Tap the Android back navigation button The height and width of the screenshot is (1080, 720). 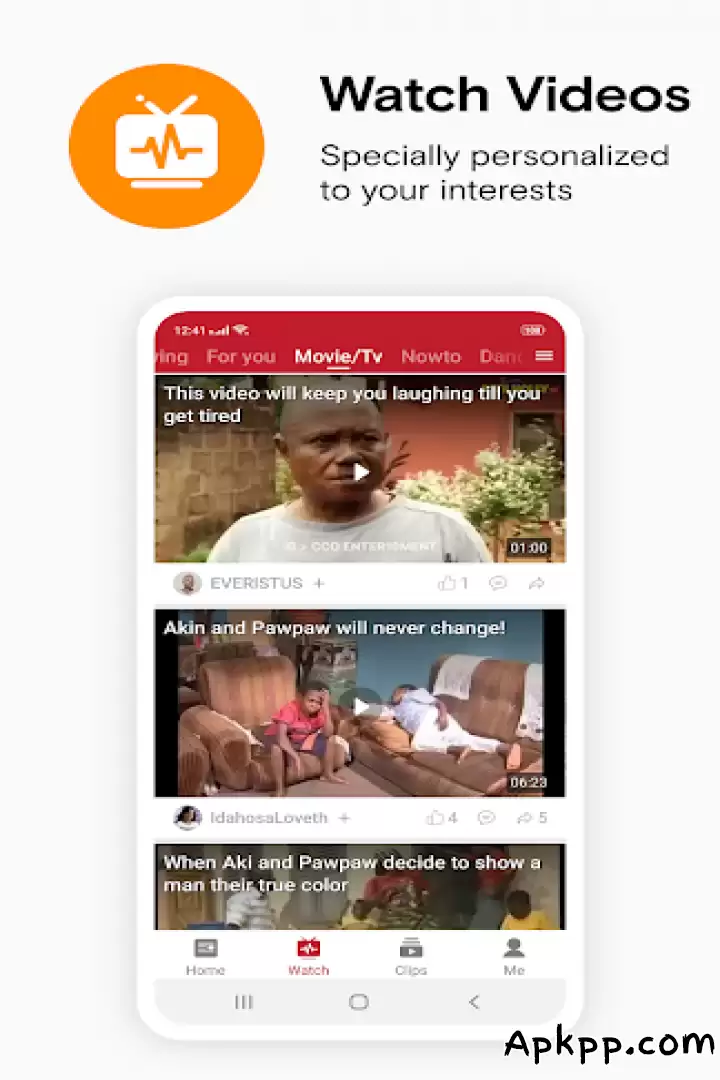[473, 1001]
